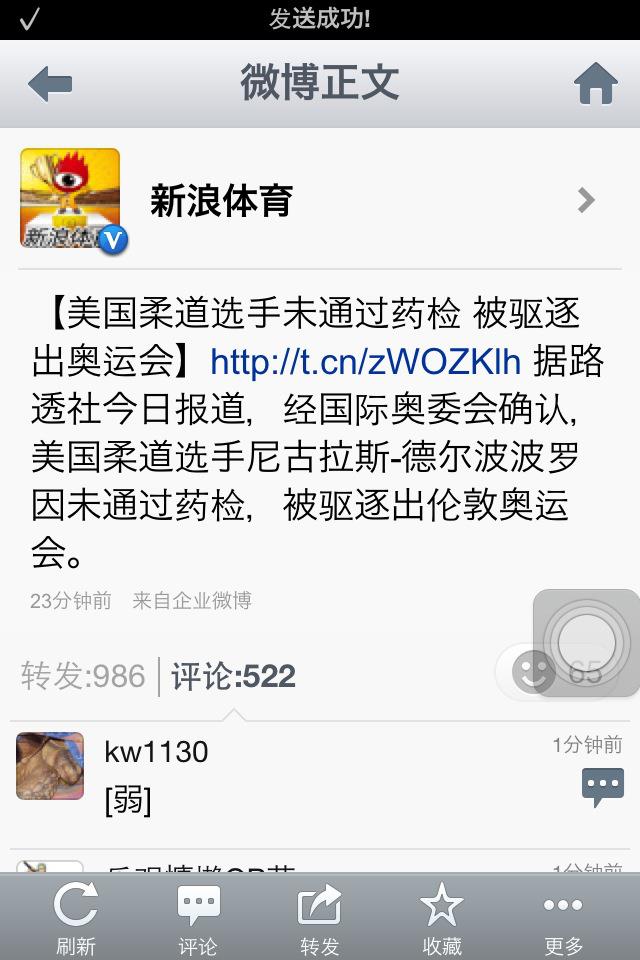640x960 pixels.
Task: Refresh with the 刷新 button
Action: (76, 918)
